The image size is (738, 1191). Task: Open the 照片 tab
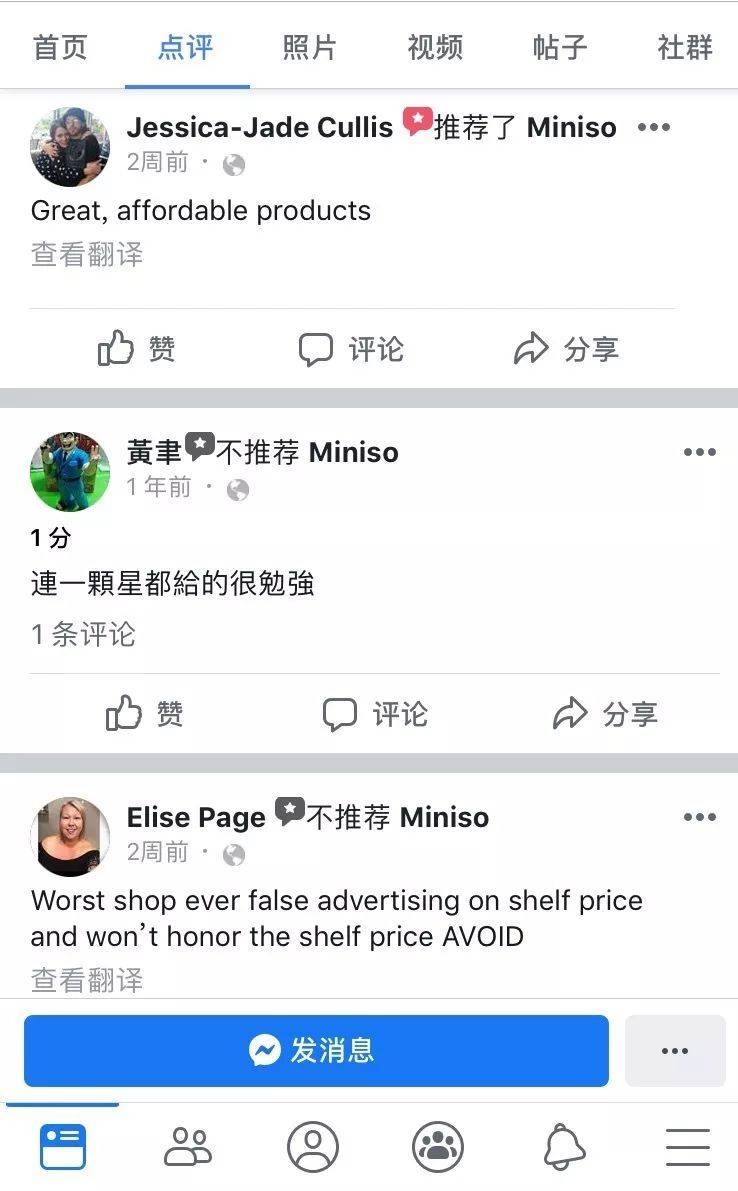pyautogui.click(x=309, y=47)
